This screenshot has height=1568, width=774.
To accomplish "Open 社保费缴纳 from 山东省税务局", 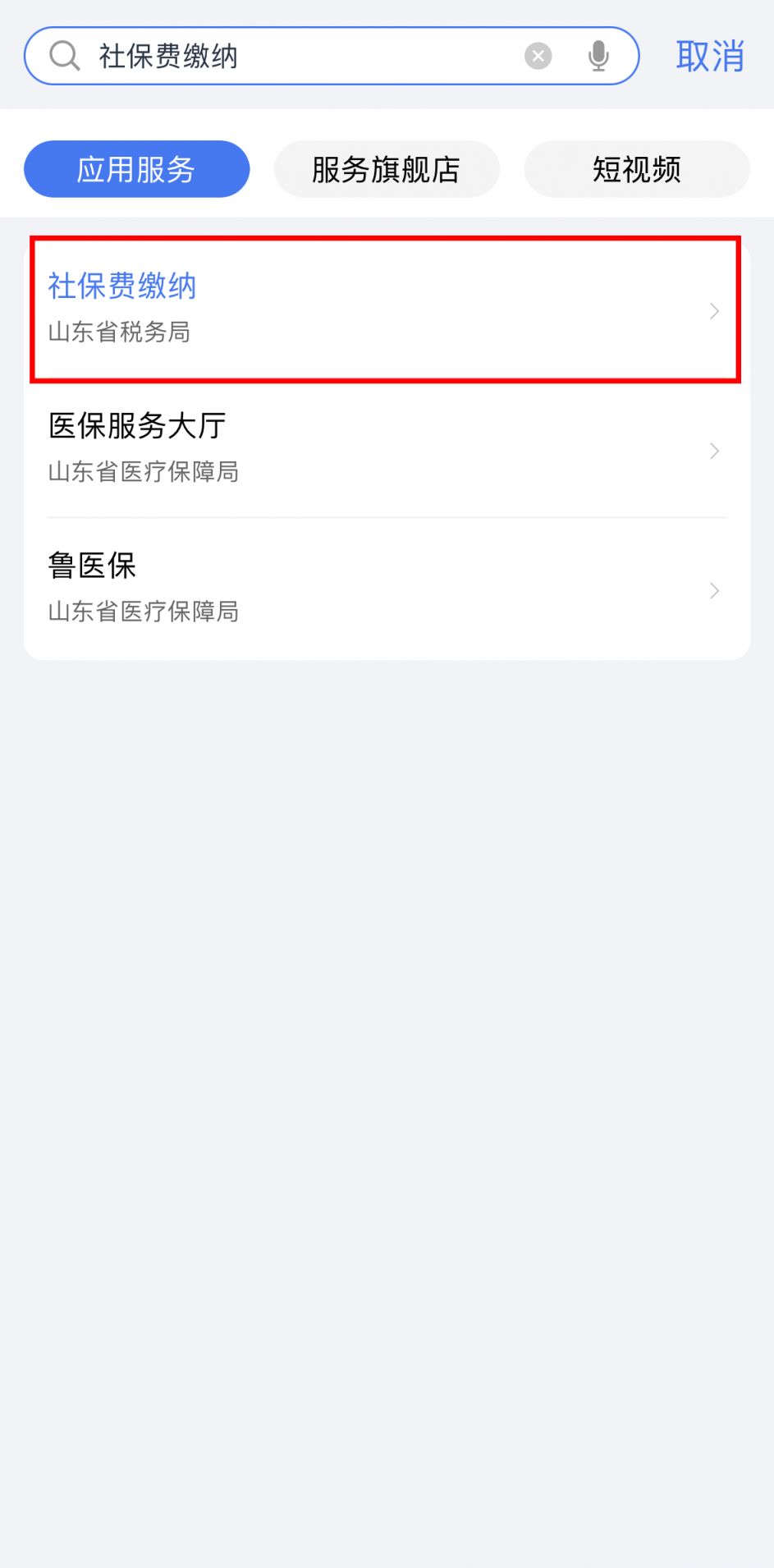I will (x=387, y=309).
